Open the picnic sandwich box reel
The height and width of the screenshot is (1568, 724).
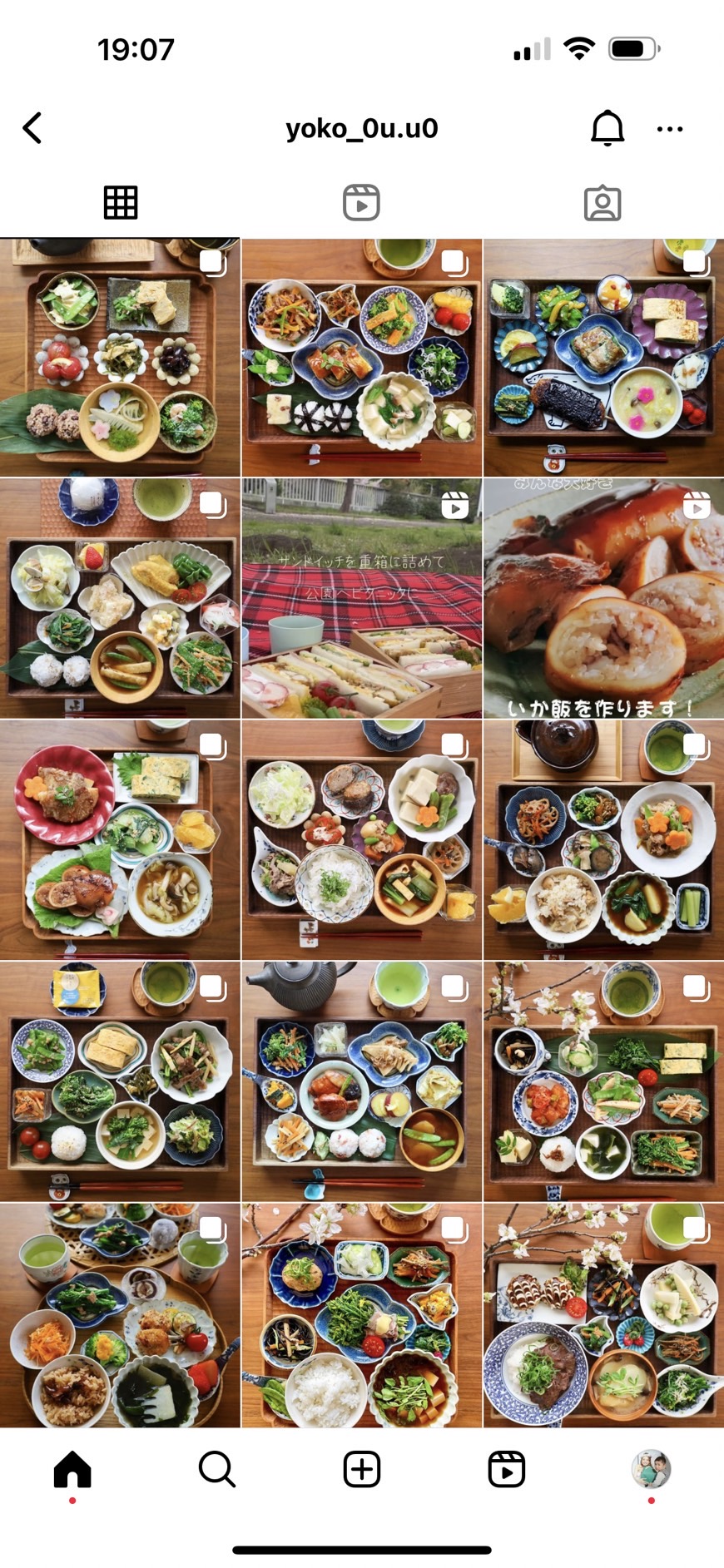[x=361, y=597]
